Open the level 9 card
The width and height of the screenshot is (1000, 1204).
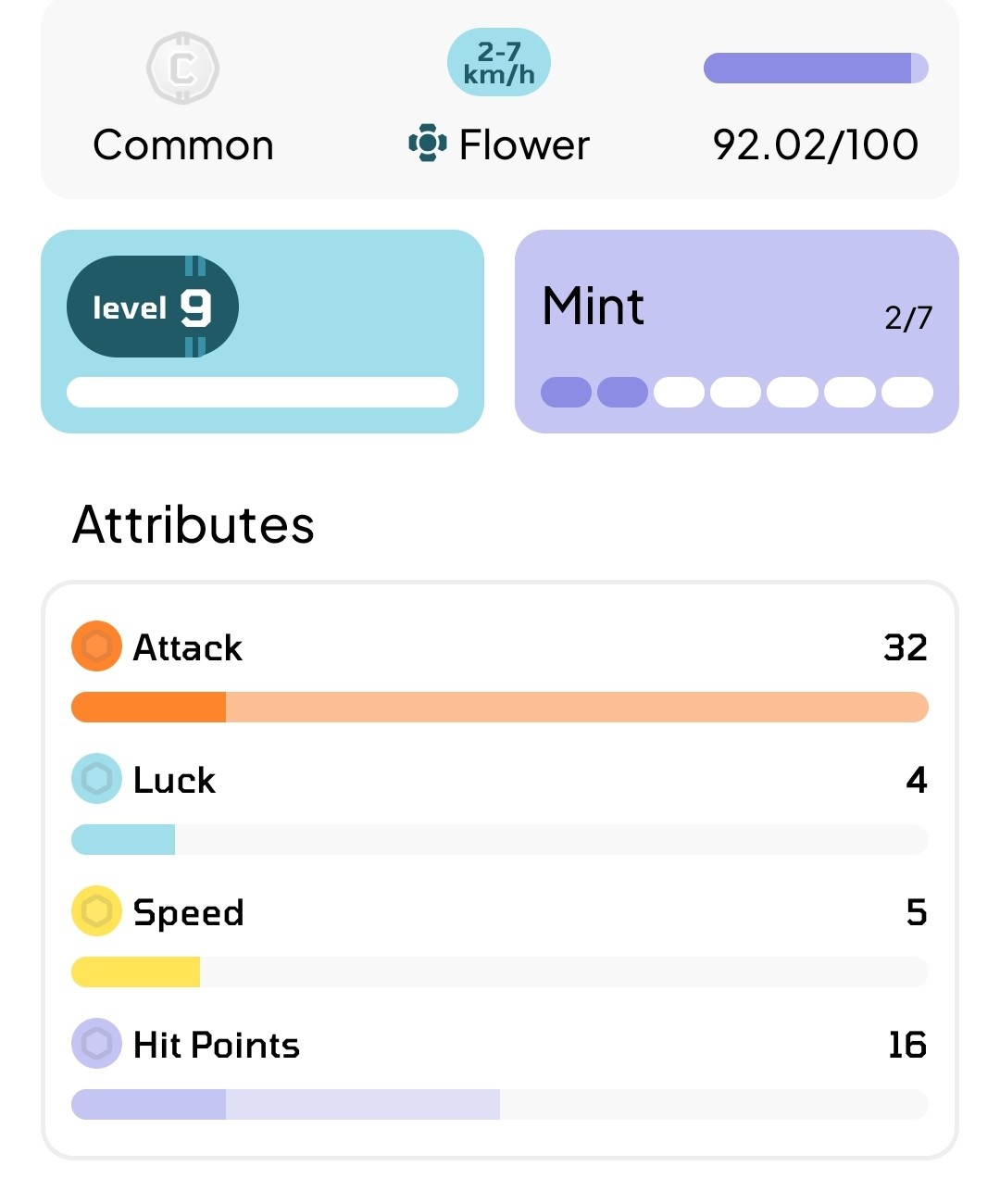(262, 331)
